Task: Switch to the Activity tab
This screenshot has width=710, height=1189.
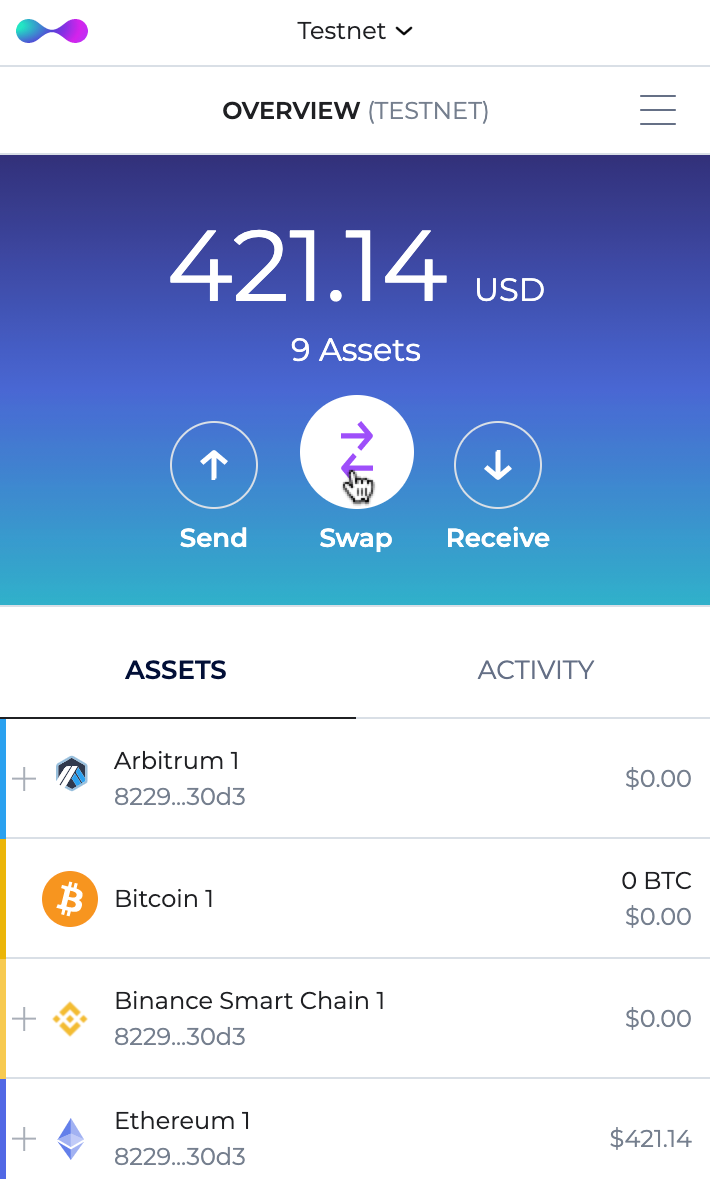Action: [x=535, y=670]
